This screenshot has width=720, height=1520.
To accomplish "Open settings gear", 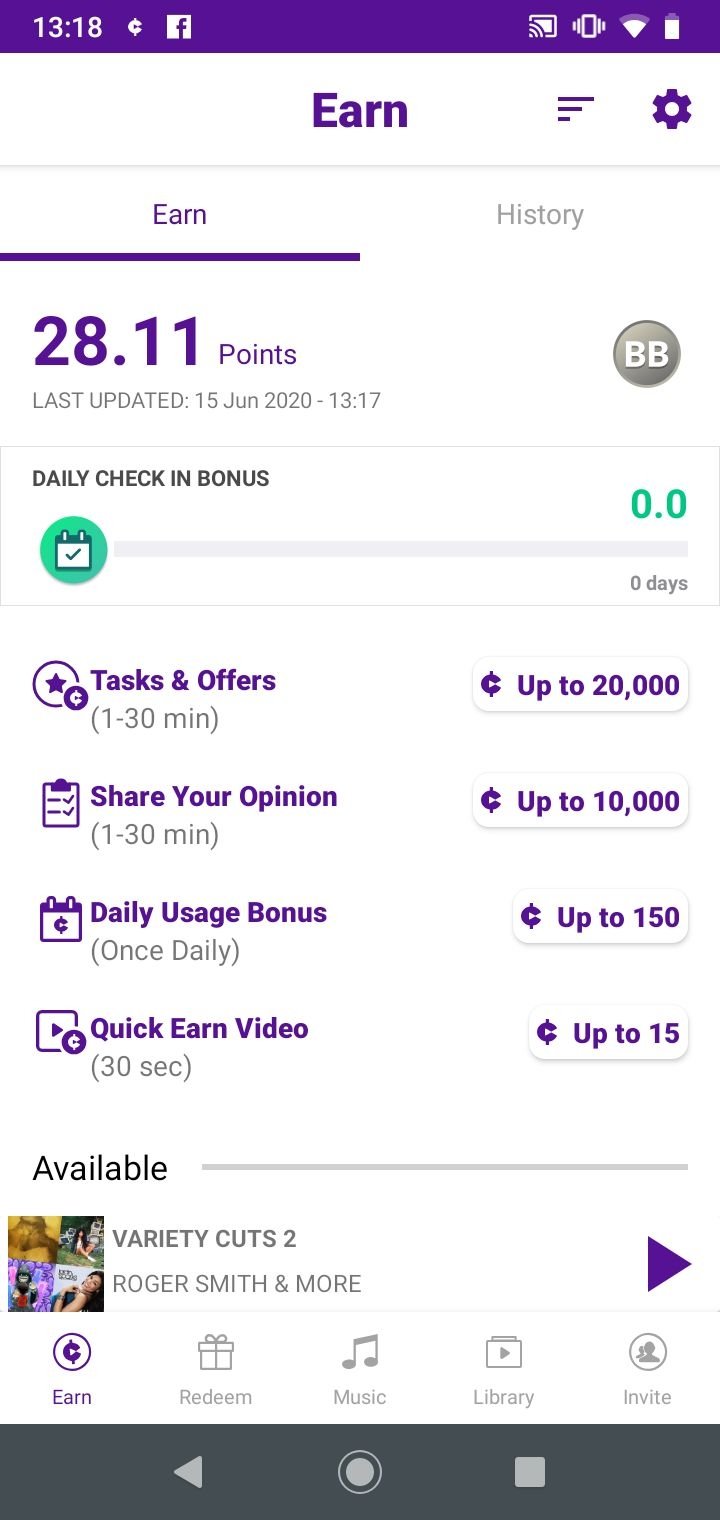I will [672, 109].
